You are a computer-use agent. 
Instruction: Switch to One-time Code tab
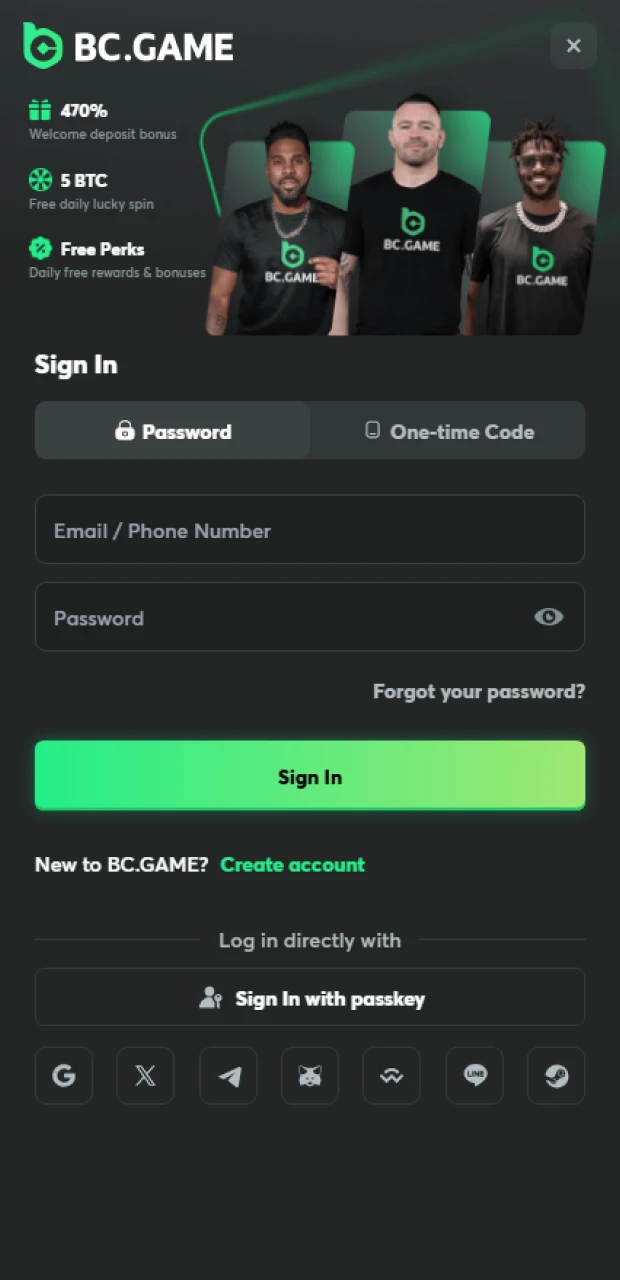[x=447, y=431]
